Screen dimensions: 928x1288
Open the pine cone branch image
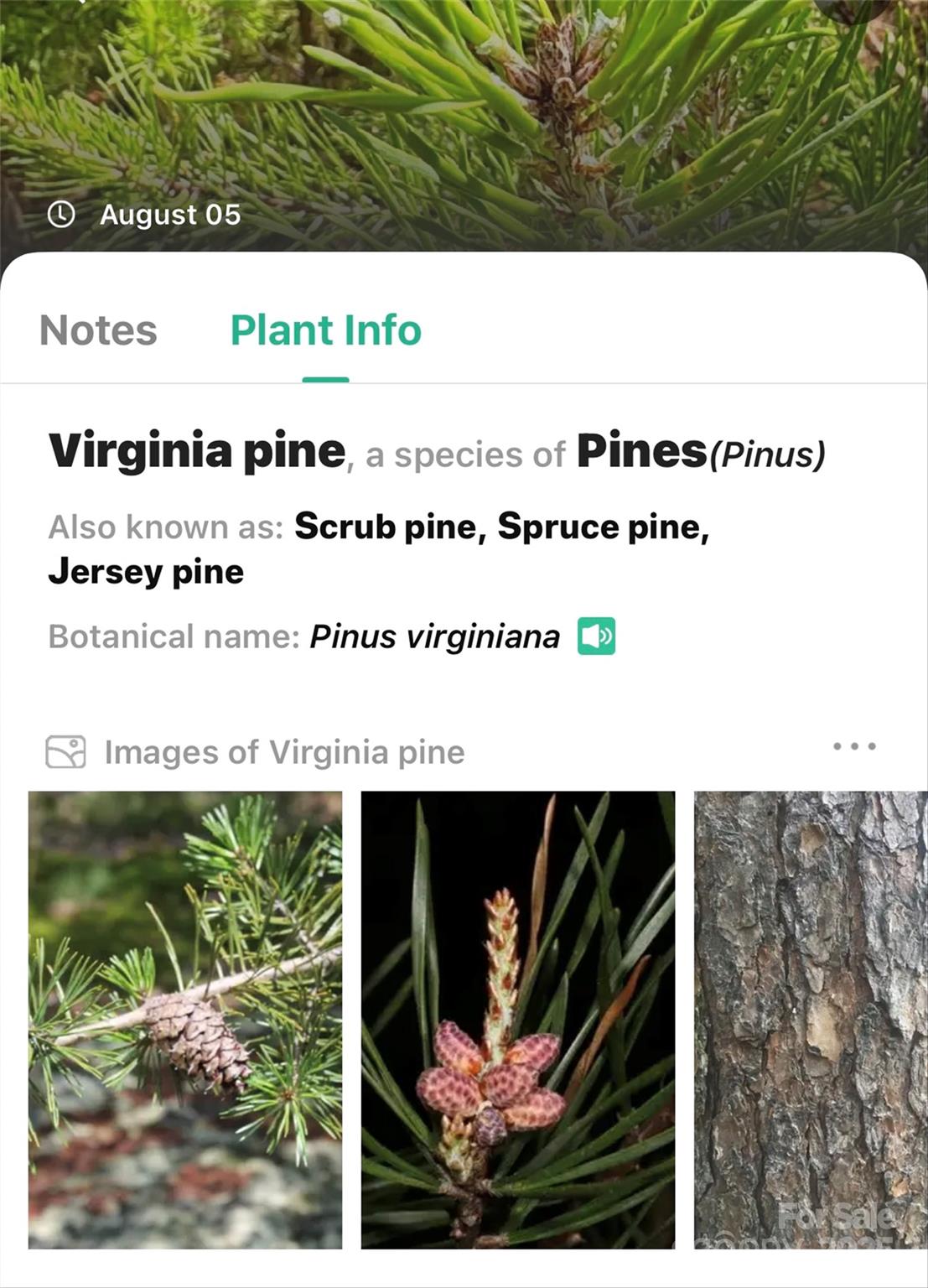click(185, 1020)
